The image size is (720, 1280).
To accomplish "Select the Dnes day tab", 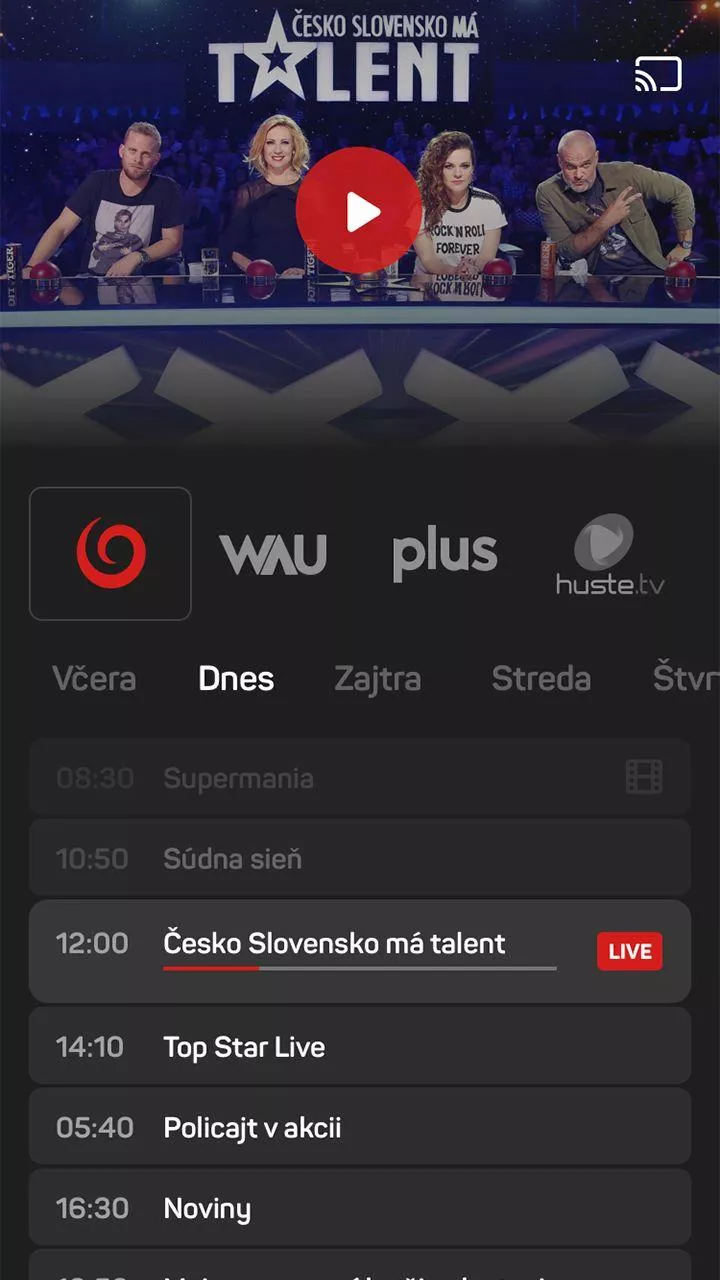I will point(236,679).
